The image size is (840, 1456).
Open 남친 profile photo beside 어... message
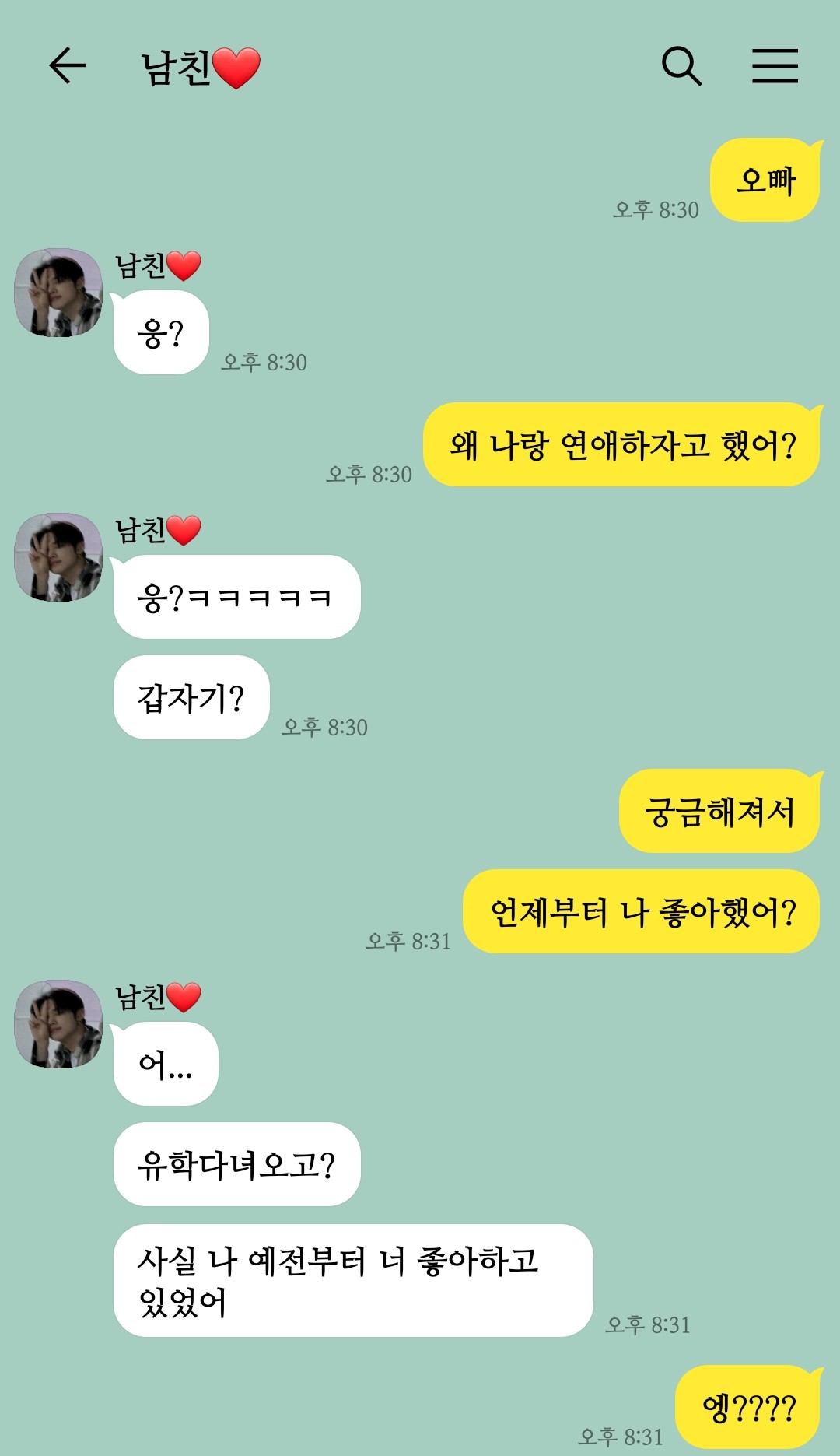coord(58,1024)
